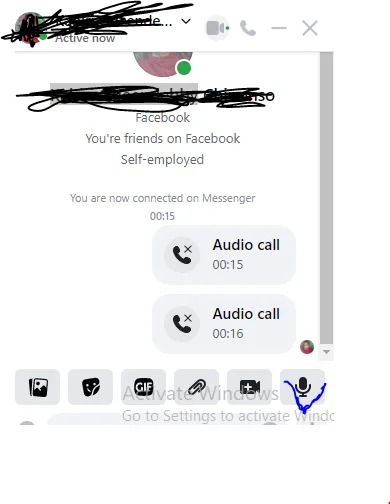The image size is (390, 504).
Task: Start a video call
Action: (x=217, y=28)
